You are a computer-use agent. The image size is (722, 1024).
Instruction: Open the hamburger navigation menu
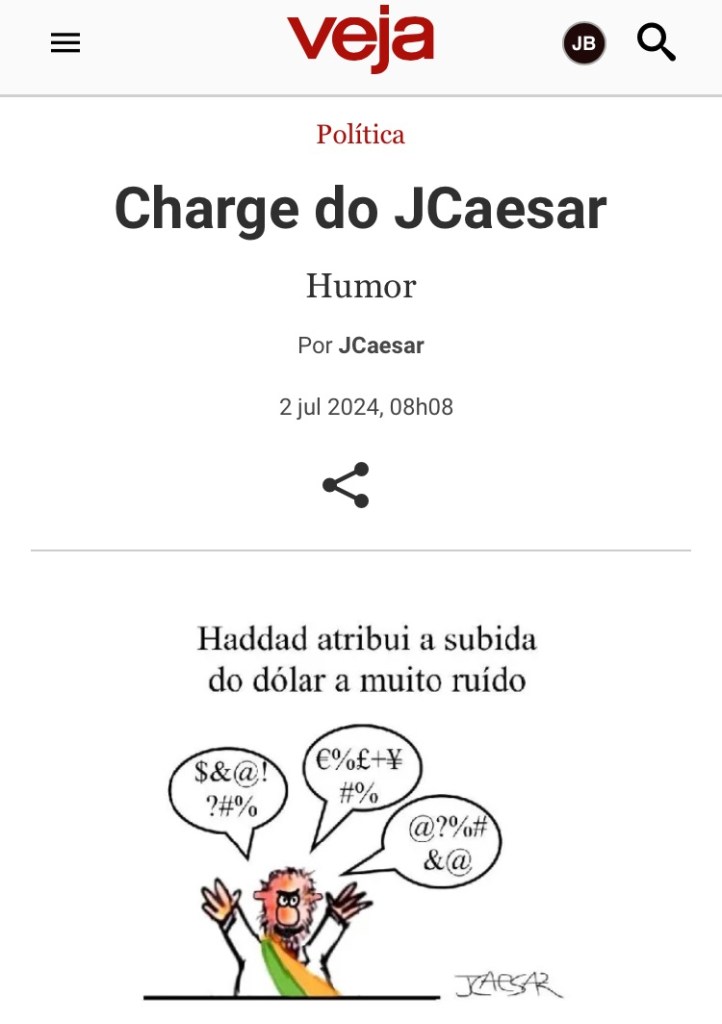(65, 43)
